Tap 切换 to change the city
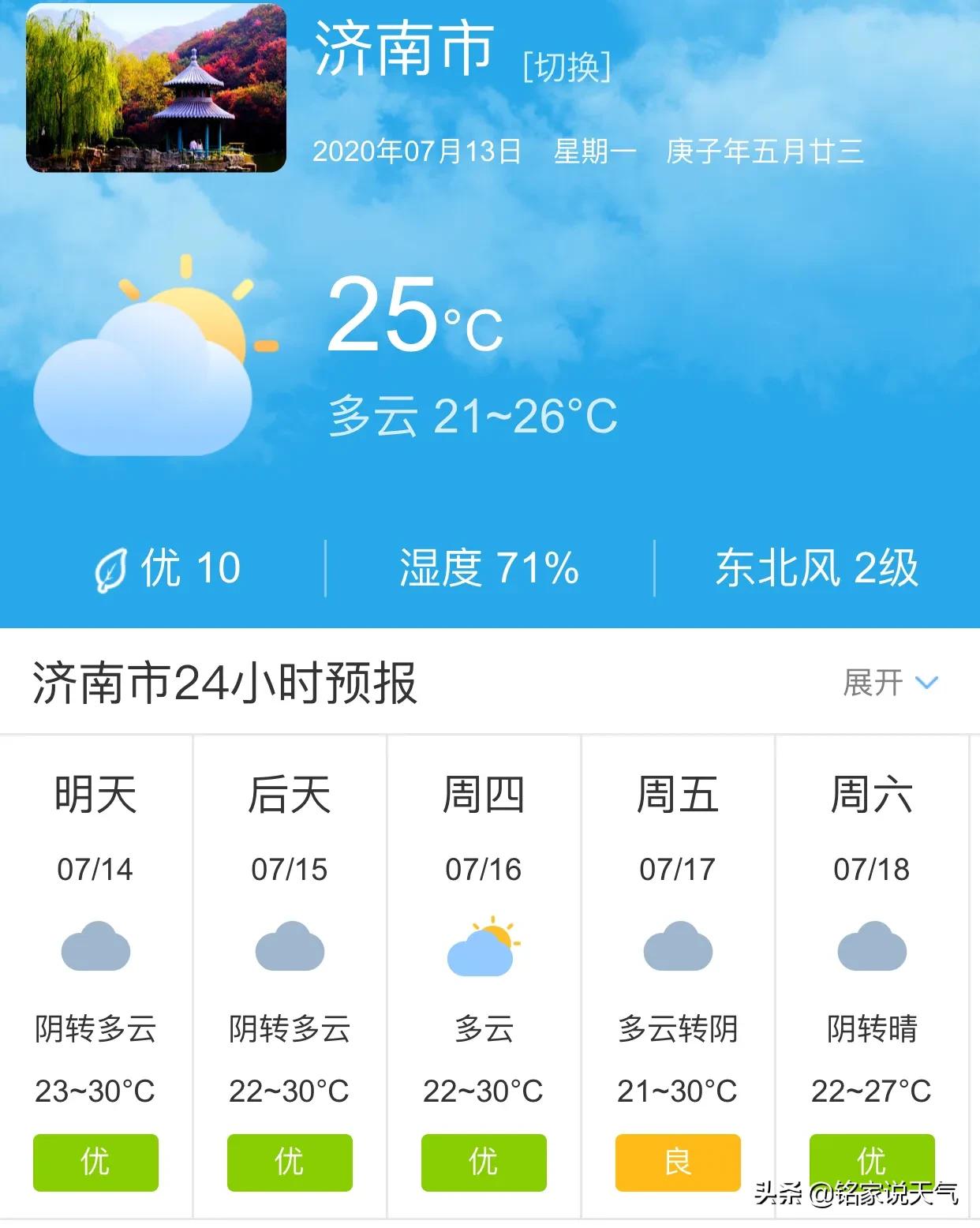Viewport: 980px width, 1228px height. (x=567, y=68)
